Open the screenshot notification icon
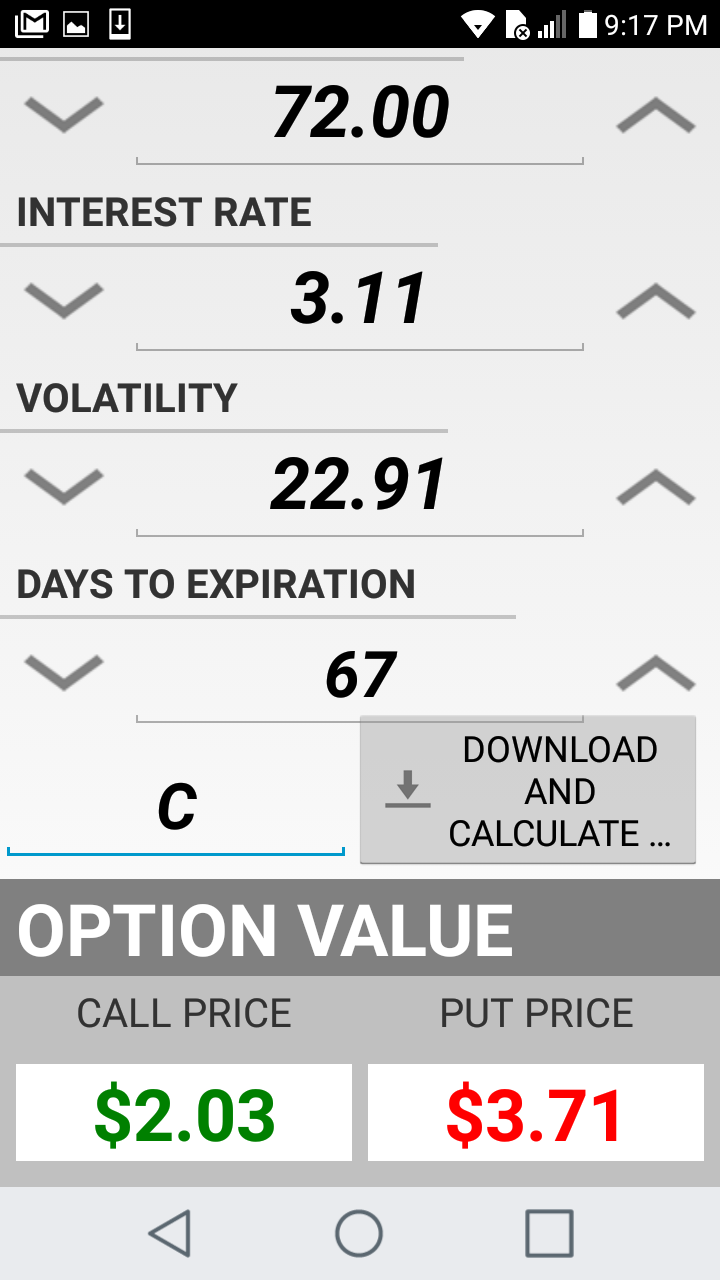Image resolution: width=720 pixels, height=1280 pixels. click(x=75, y=22)
